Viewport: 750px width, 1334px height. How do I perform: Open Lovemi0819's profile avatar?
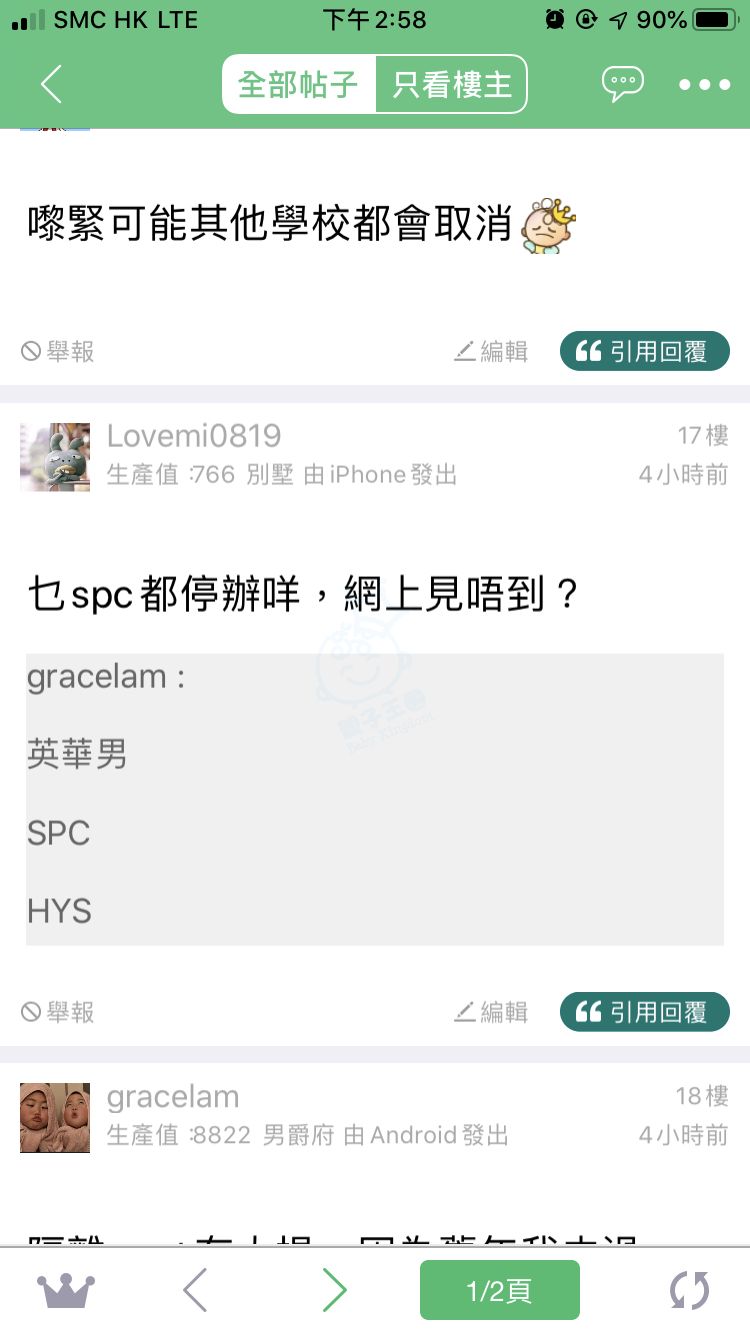pyautogui.click(x=55, y=456)
